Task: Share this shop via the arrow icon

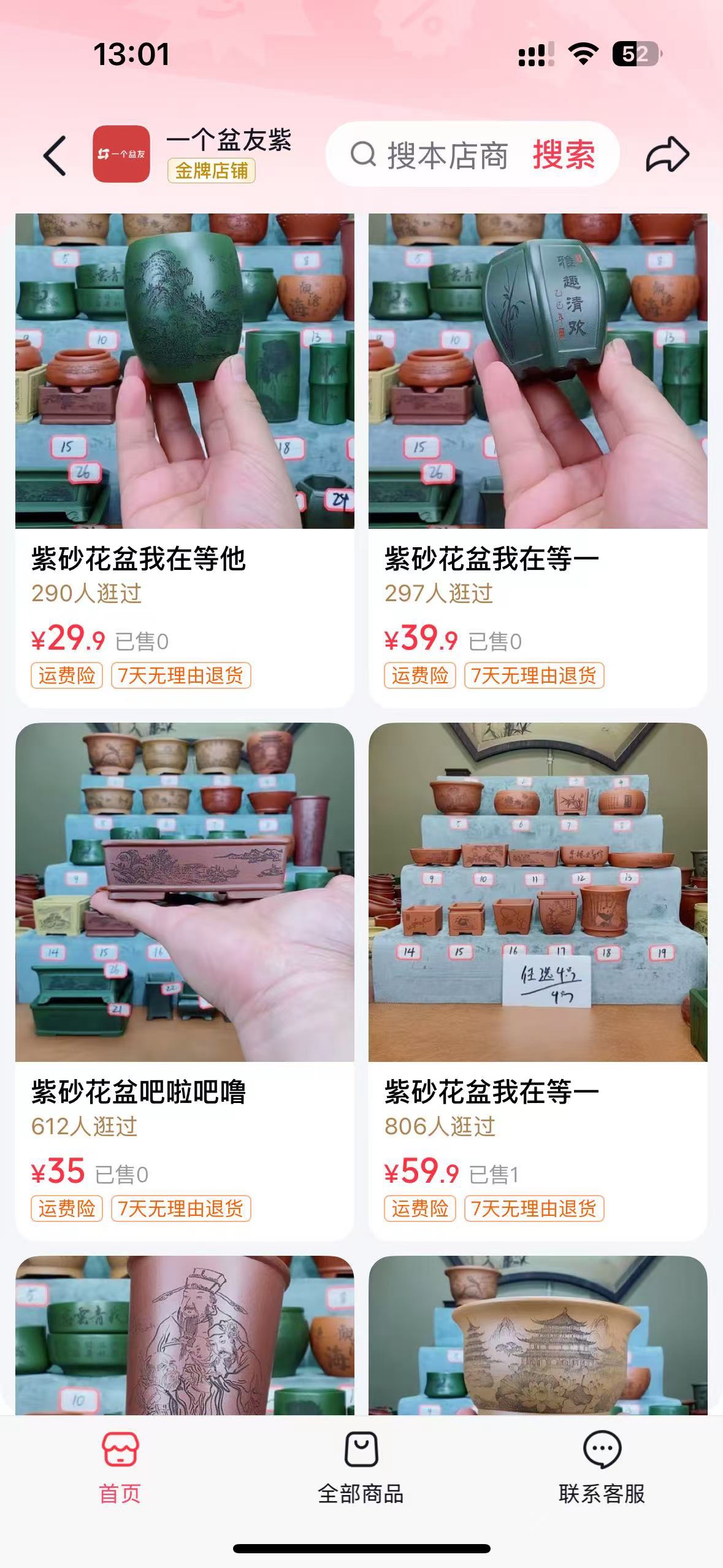Action: click(x=667, y=155)
